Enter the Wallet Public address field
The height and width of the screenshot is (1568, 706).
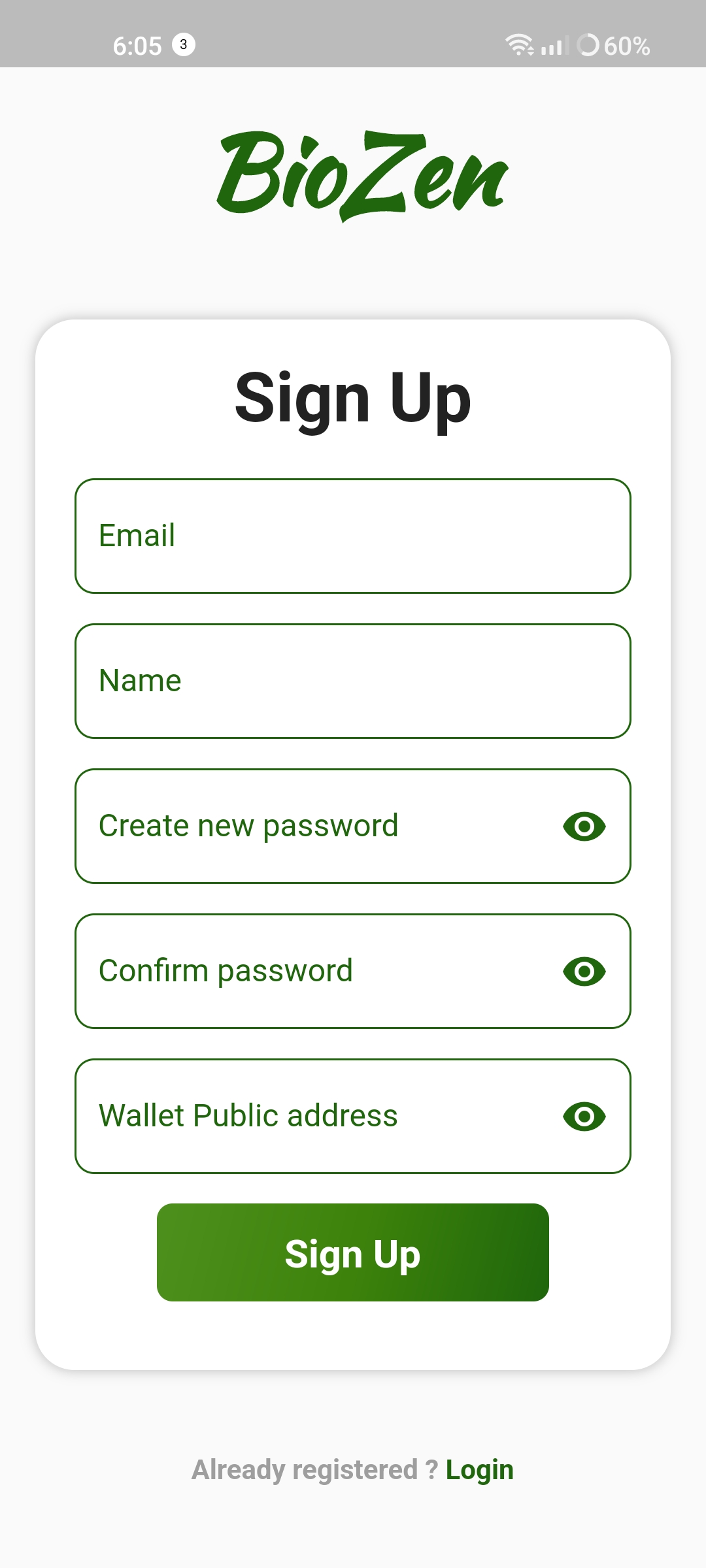353,1116
